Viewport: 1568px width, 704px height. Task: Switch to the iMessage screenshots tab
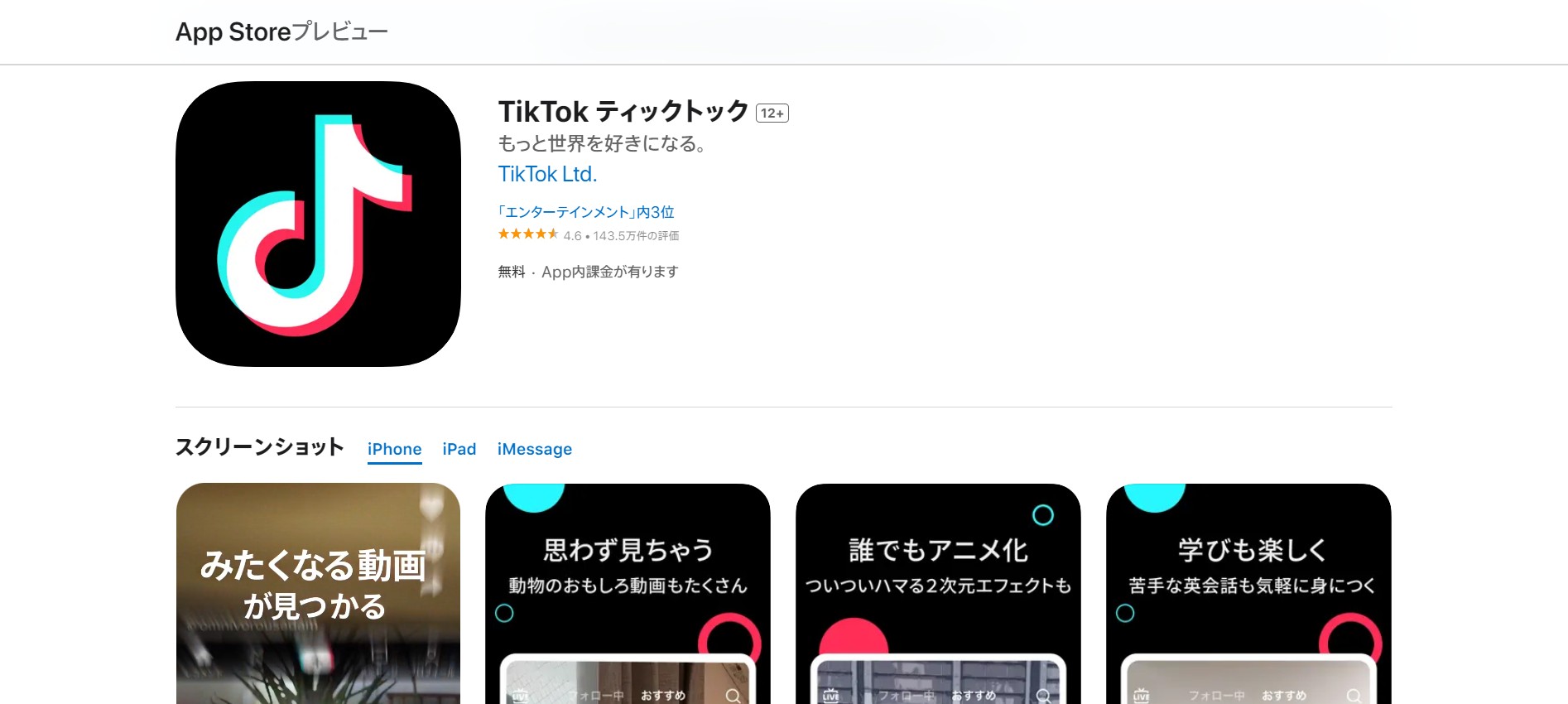tap(534, 449)
